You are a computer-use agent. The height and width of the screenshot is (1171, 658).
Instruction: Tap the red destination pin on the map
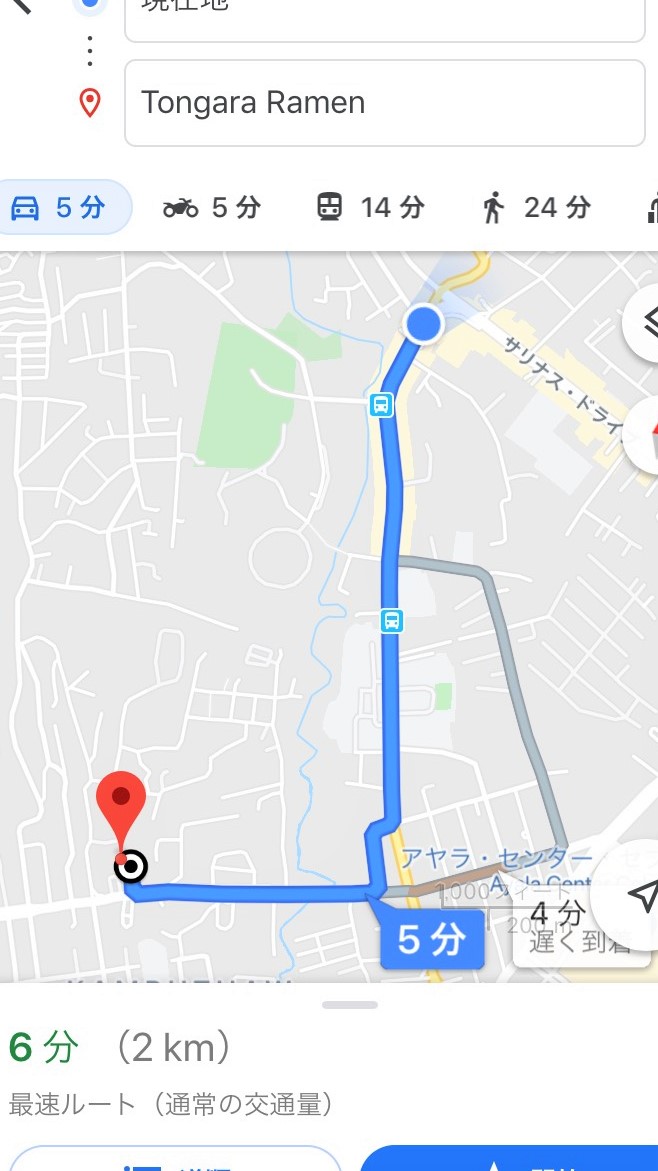coord(121,808)
